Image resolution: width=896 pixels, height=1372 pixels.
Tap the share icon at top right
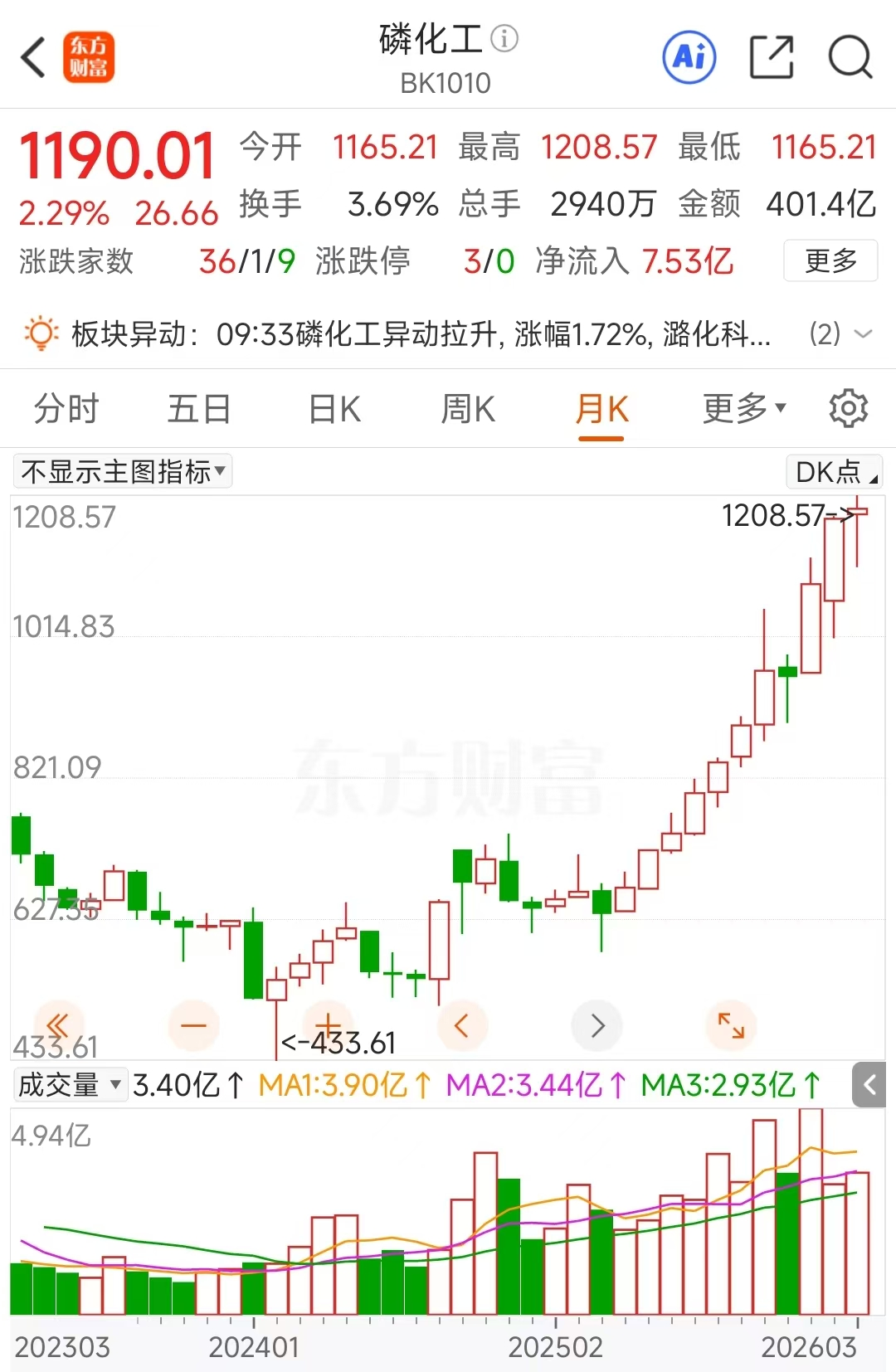[x=771, y=58]
